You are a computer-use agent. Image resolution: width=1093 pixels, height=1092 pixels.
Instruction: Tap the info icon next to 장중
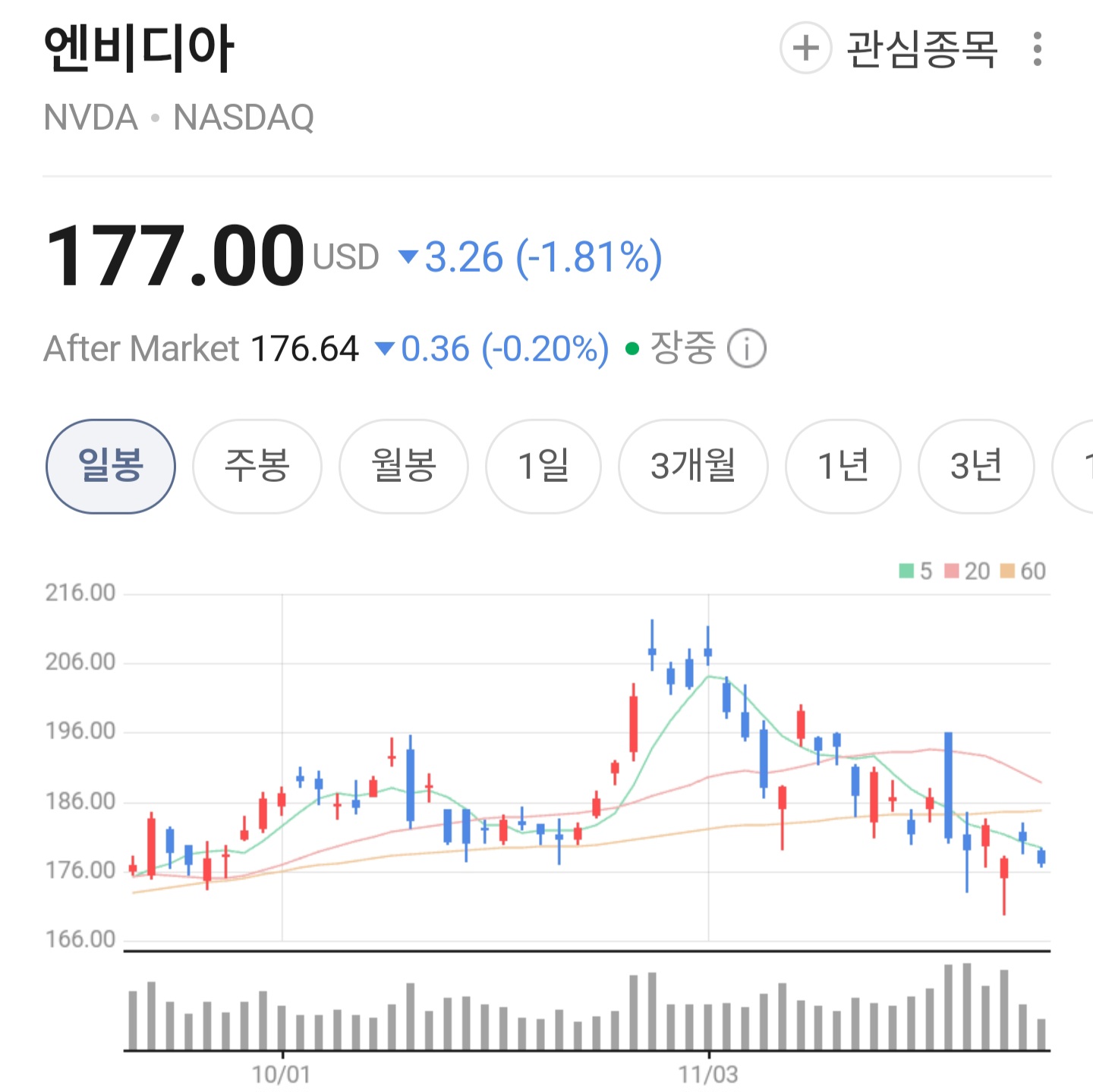(x=747, y=349)
